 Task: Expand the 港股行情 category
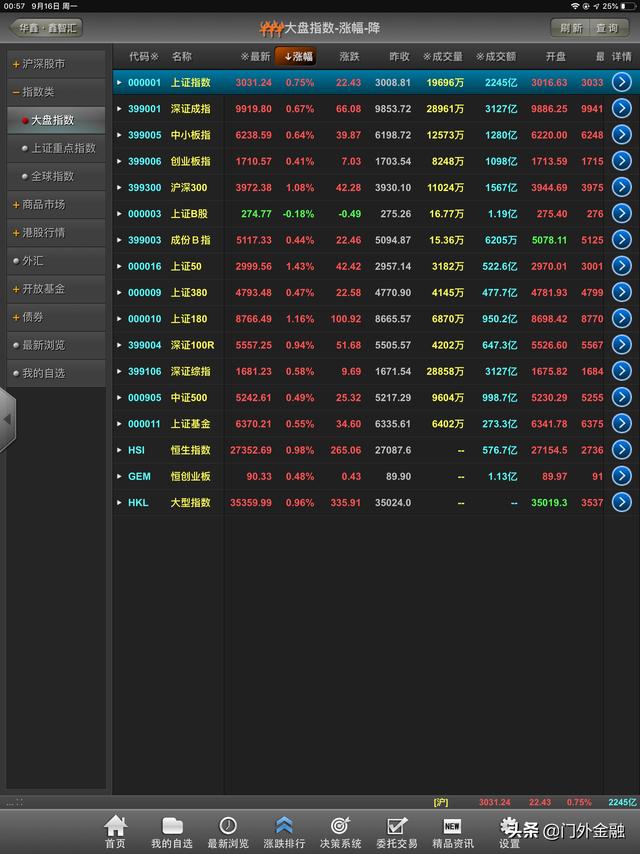[x=52, y=232]
